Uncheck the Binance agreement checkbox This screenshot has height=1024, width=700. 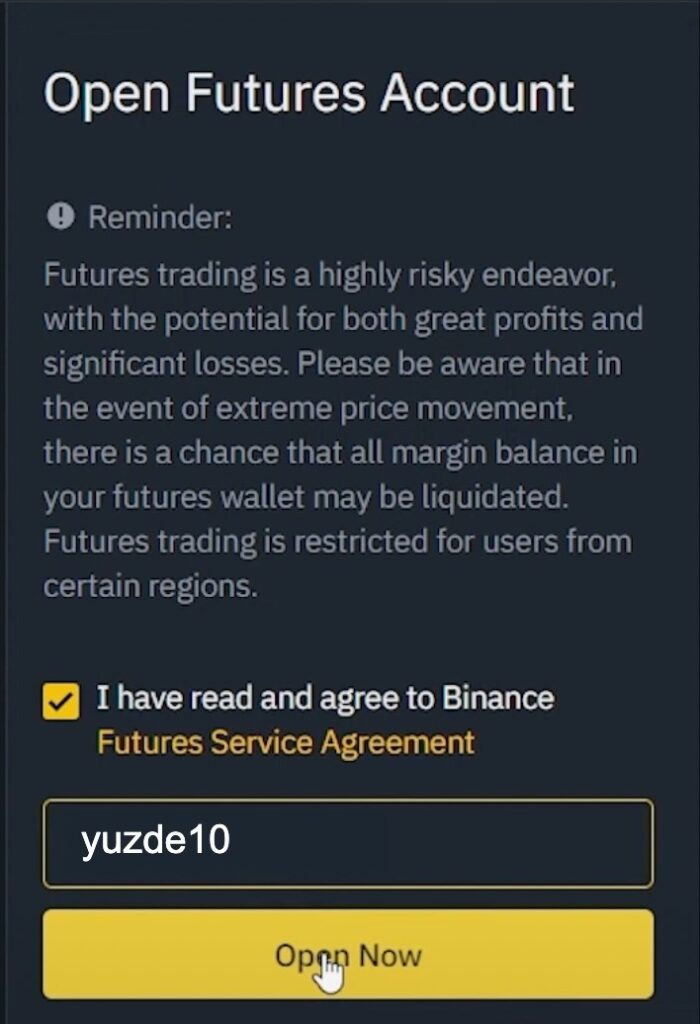(62, 700)
